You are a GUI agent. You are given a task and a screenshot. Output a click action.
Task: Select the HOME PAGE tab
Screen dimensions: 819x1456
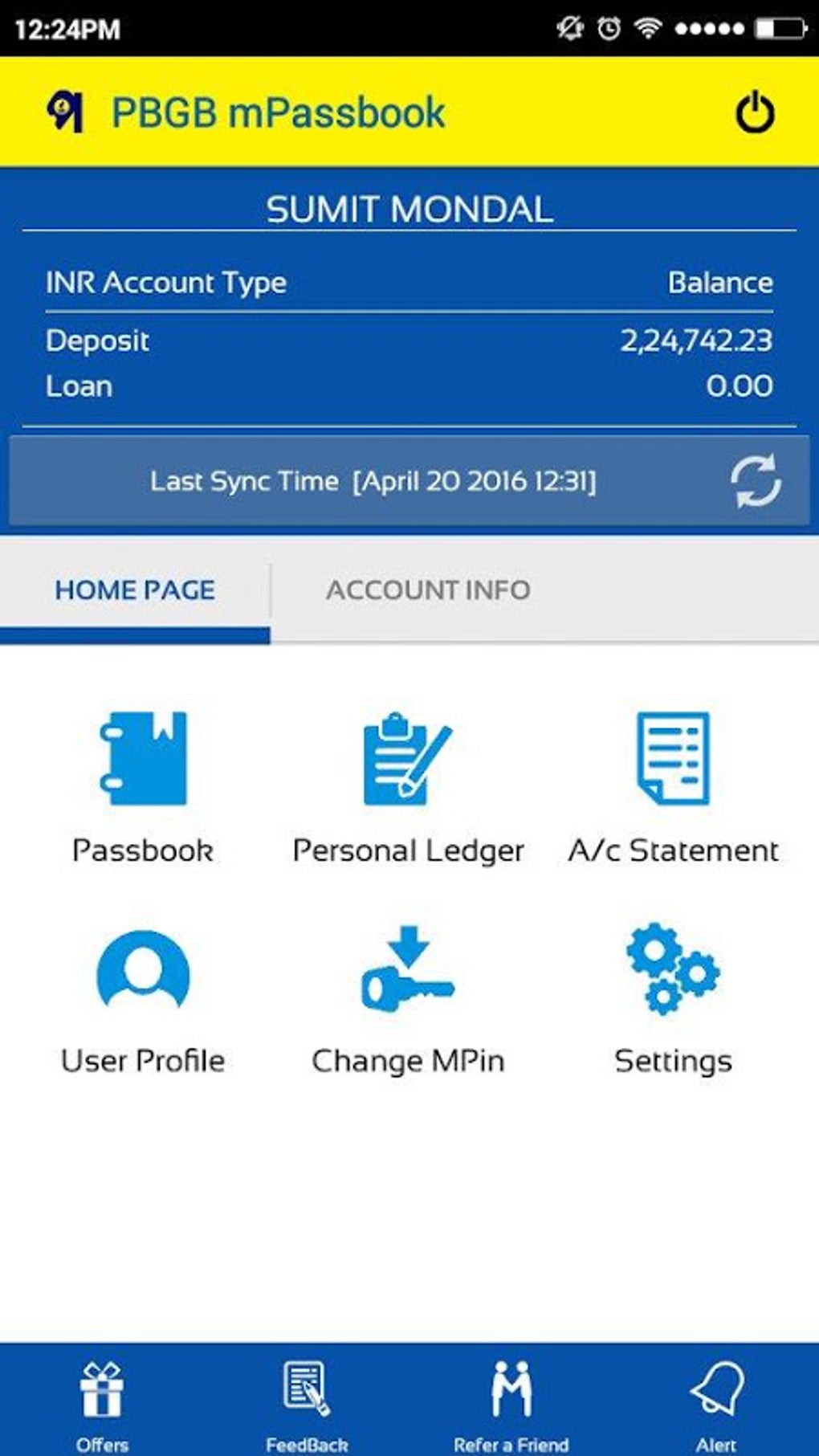(x=134, y=589)
